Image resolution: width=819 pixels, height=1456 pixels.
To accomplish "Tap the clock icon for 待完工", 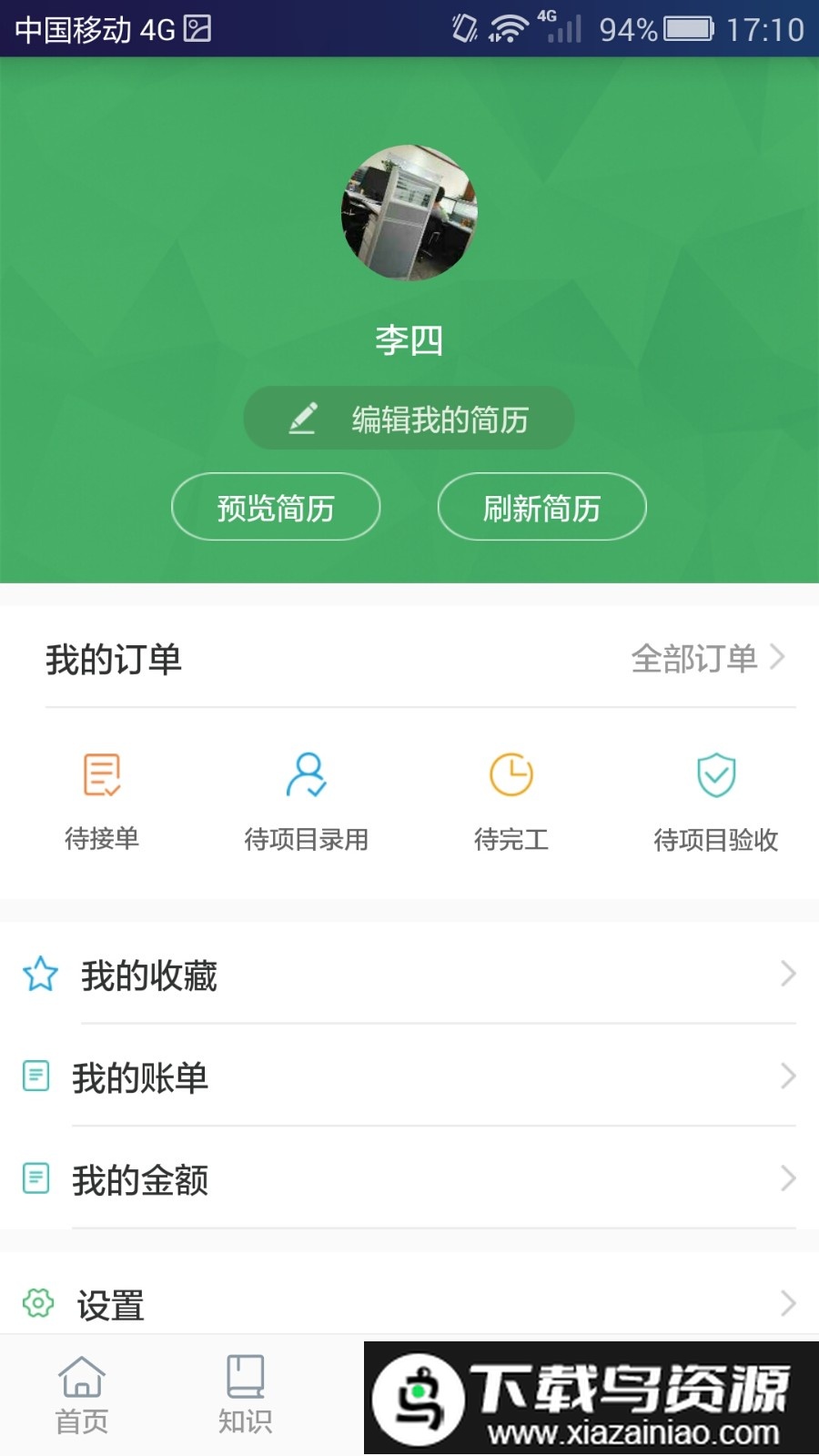I will (x=511, y=773).
